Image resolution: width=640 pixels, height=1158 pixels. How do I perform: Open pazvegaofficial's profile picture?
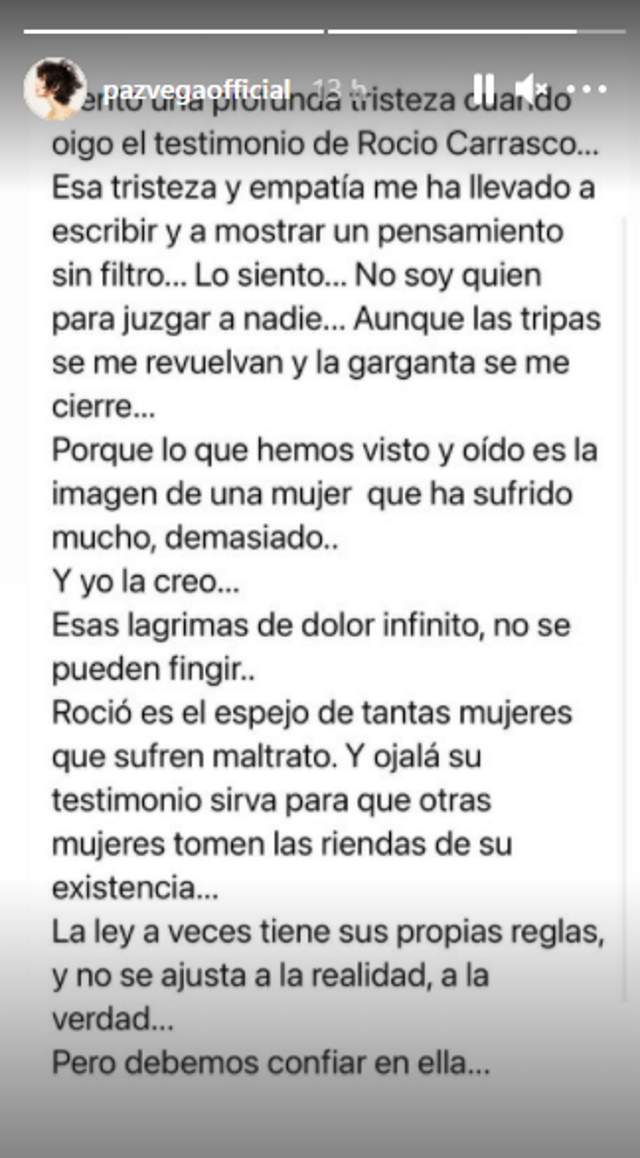[x=55, y=89]
